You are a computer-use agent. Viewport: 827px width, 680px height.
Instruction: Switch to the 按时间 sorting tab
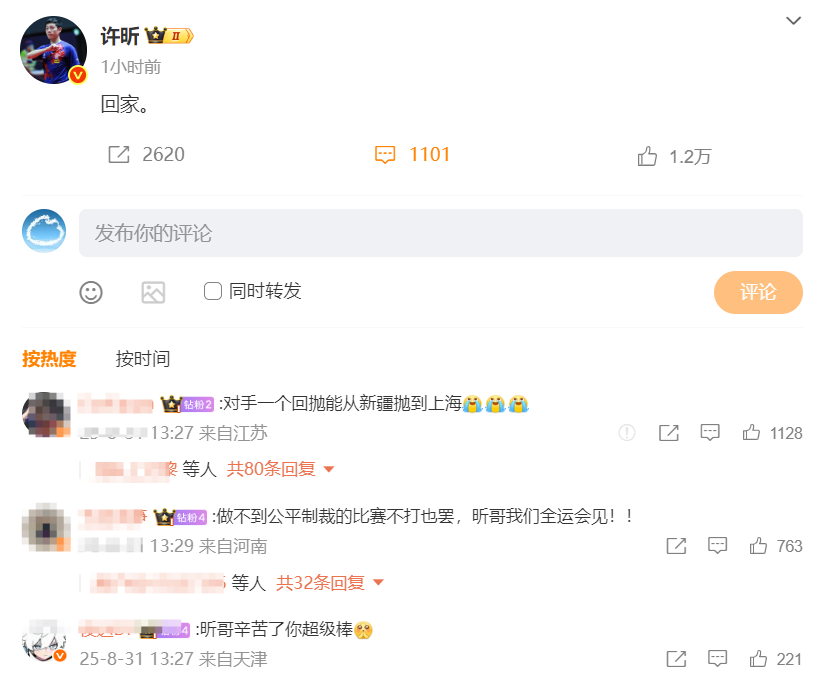pos(143,359)
